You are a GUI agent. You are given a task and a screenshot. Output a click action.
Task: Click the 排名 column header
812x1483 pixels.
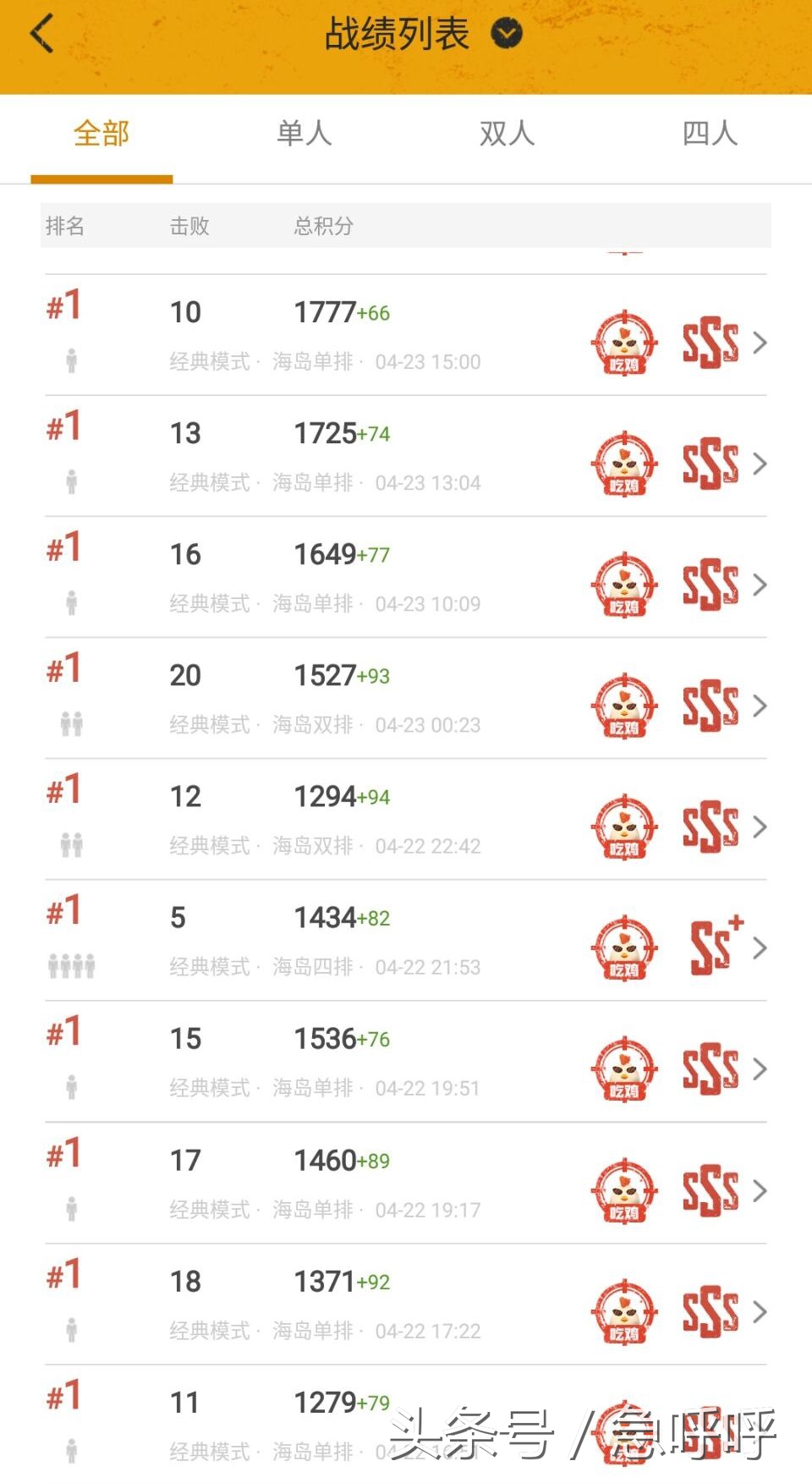pyautogui.click(x=64, y=226)
